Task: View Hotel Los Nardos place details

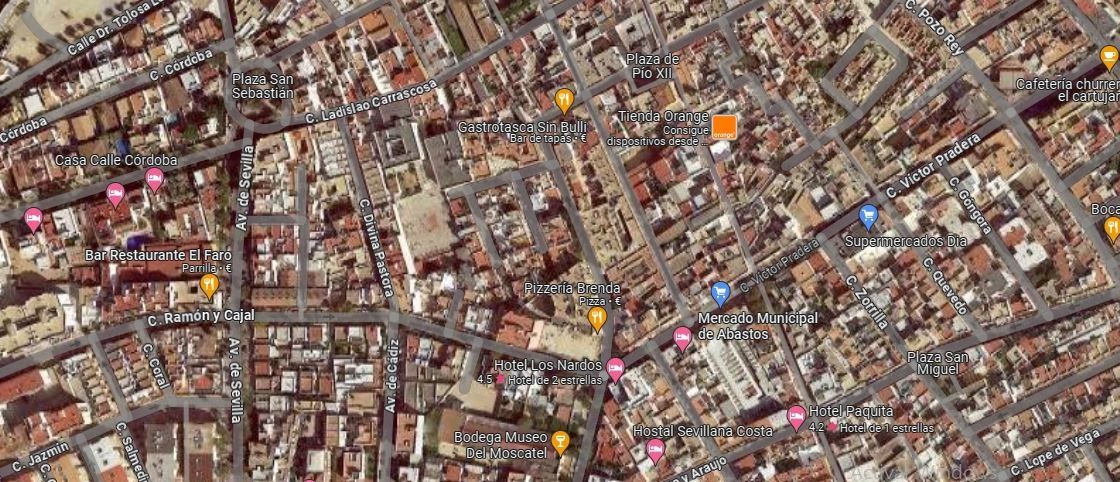Action: click(616, 369)
